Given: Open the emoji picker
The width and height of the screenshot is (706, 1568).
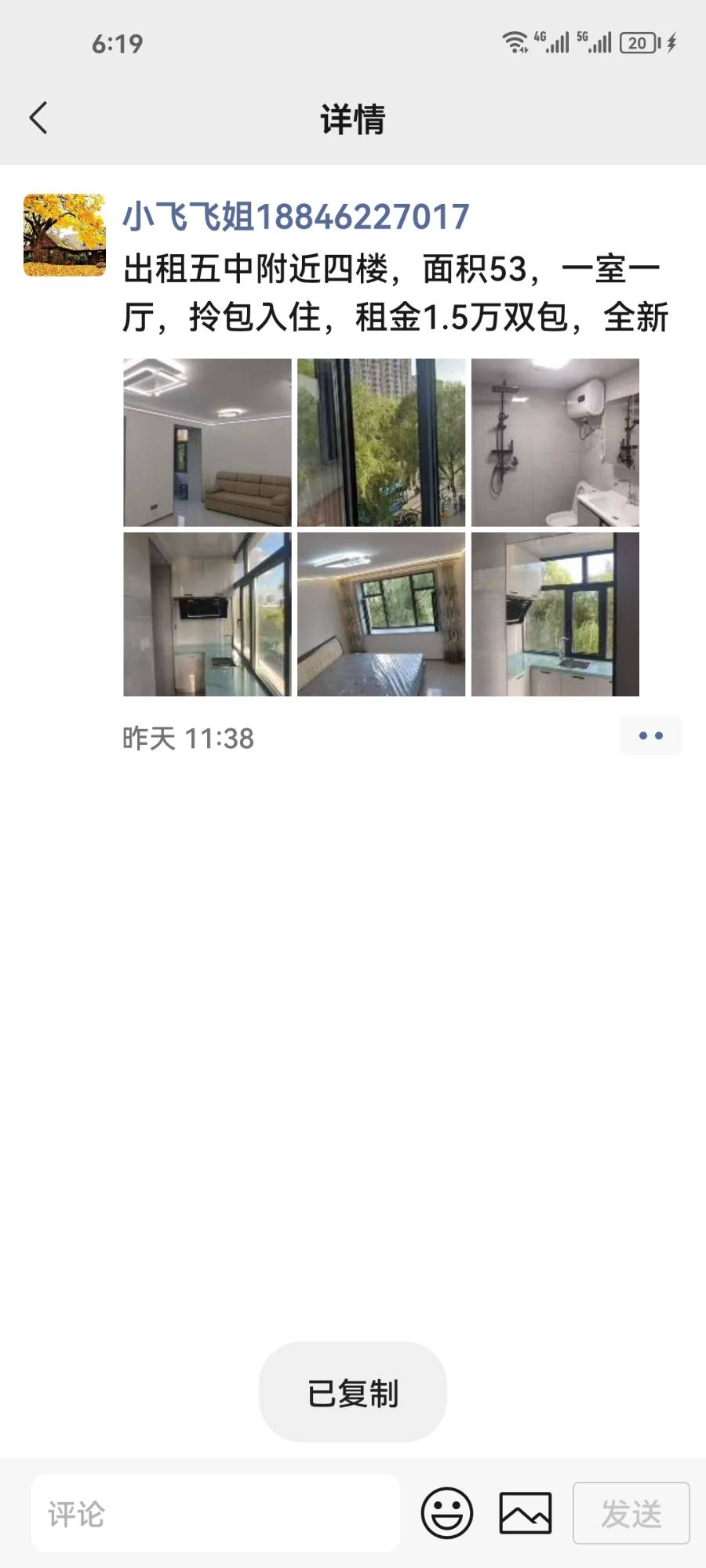Looking at the screenshot, I should click(447, 1513).
